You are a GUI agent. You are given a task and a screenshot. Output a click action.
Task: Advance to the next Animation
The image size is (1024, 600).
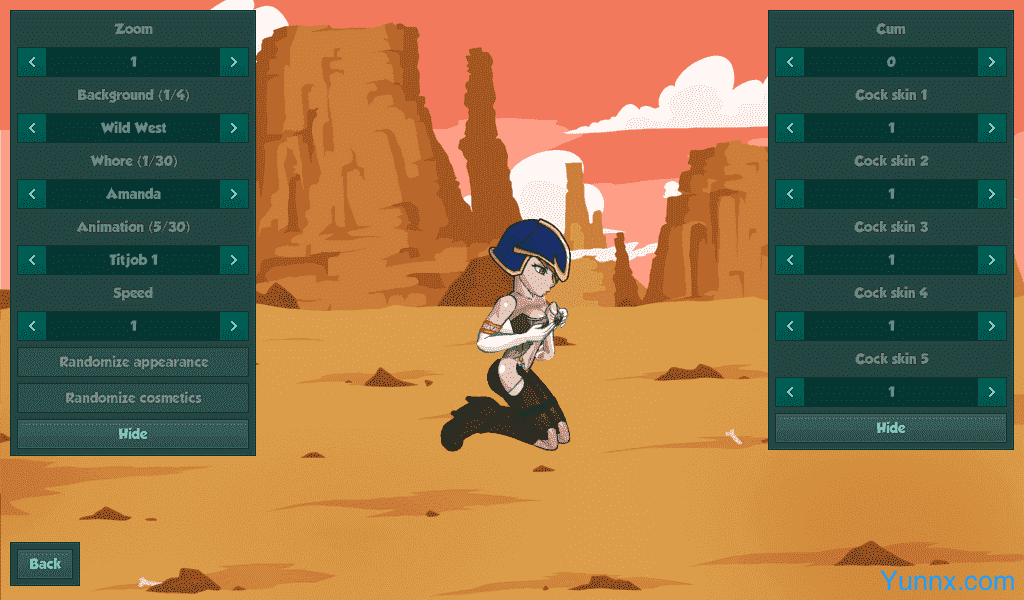[x=233, y=260]
